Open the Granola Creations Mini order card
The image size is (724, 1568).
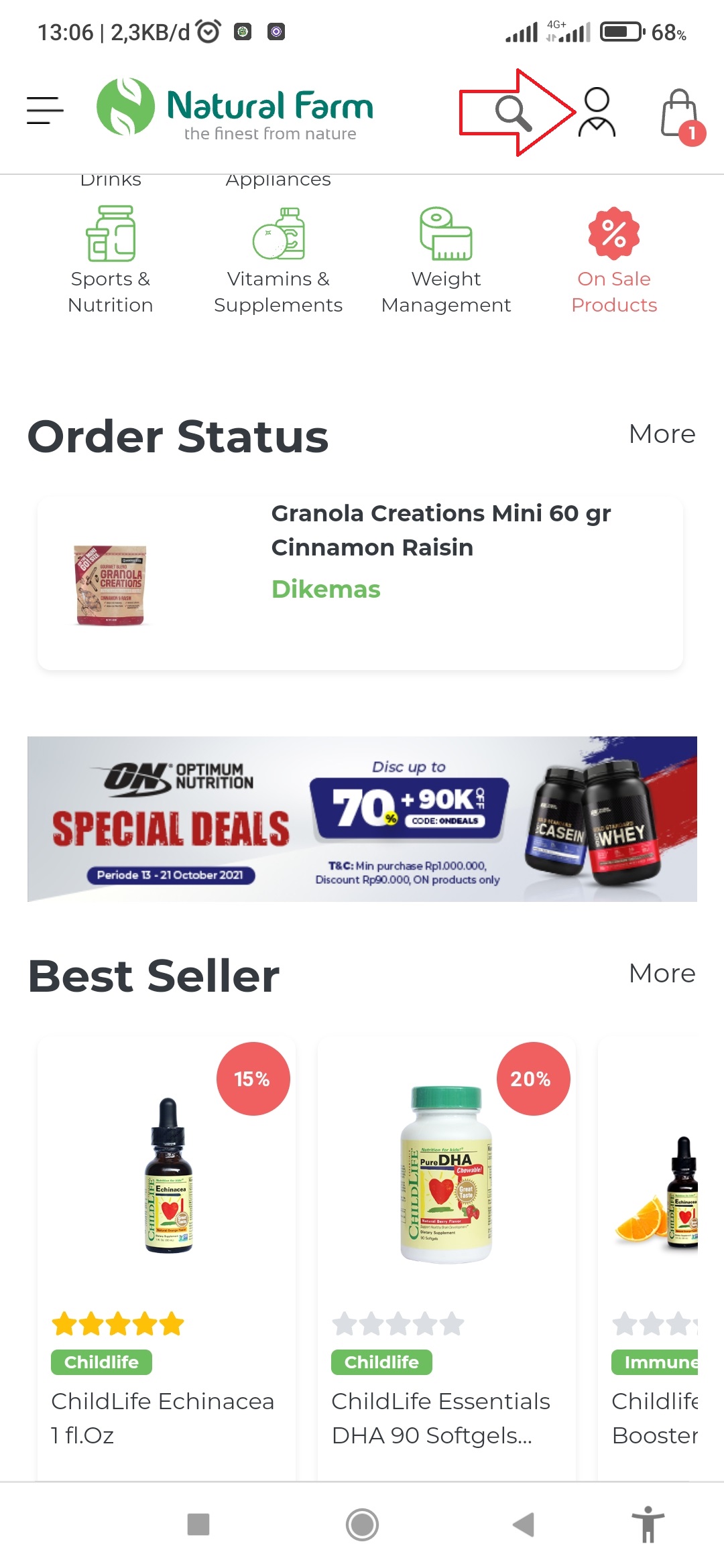click(360, 583)
